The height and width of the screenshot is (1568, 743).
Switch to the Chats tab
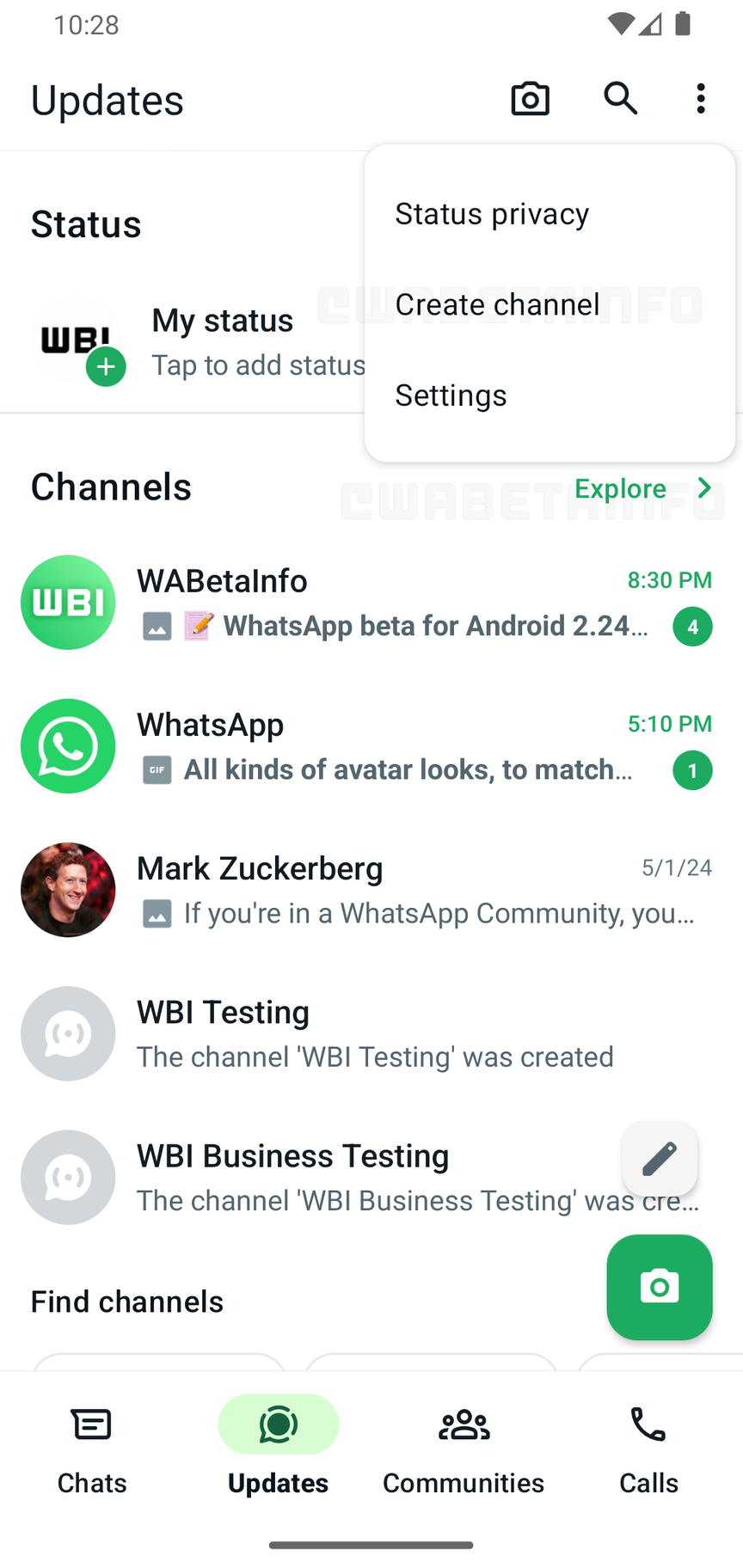92,1450
